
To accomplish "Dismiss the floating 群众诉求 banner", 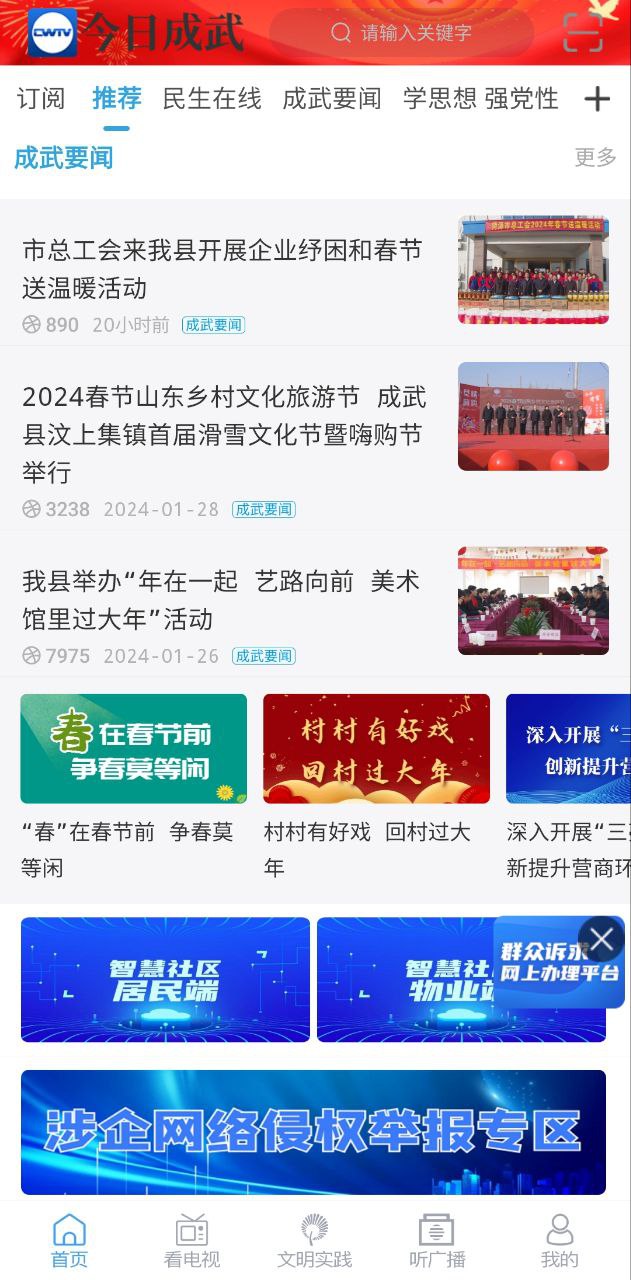I will (602, 939).
